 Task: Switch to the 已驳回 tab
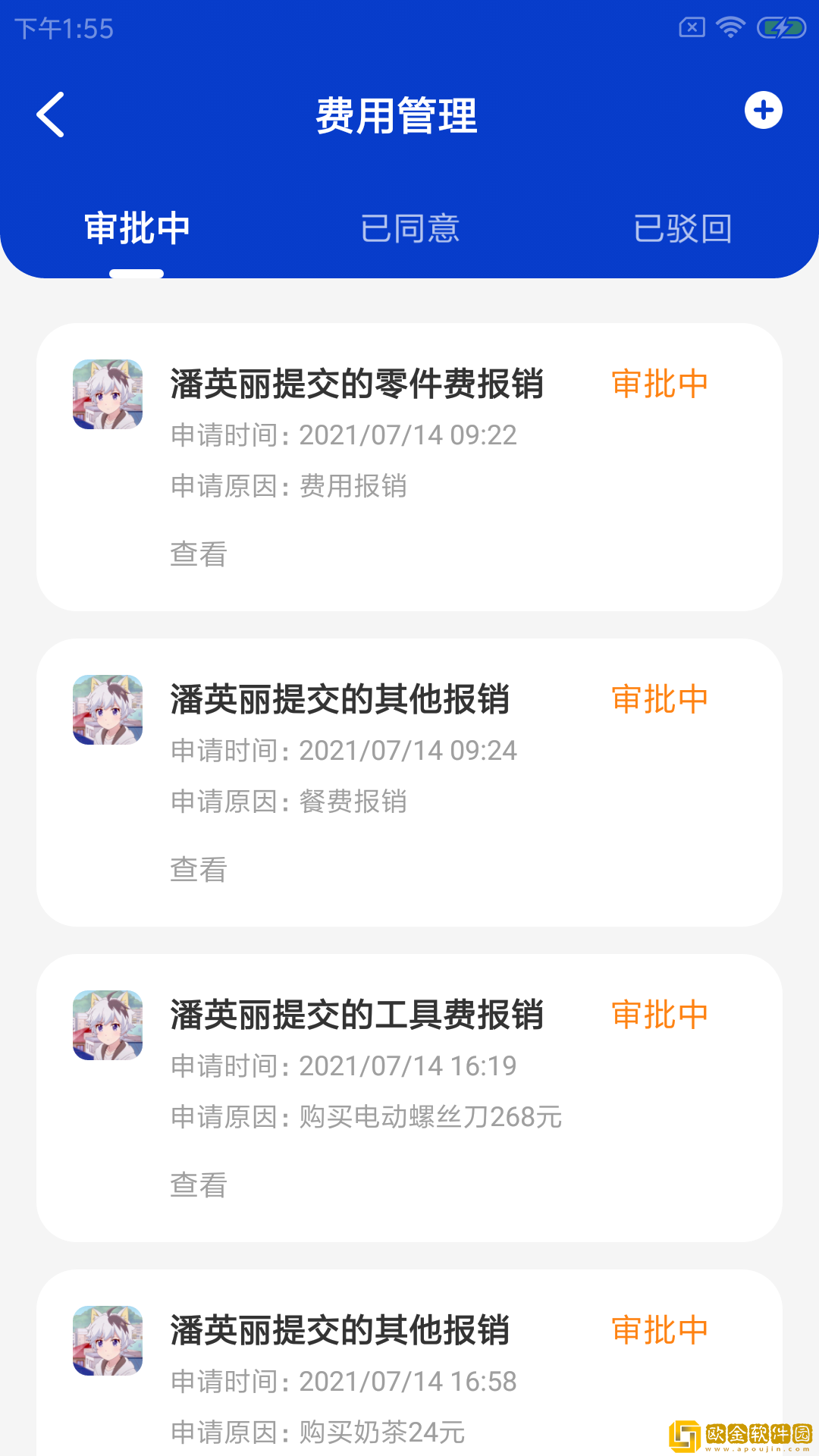[682, 229]
